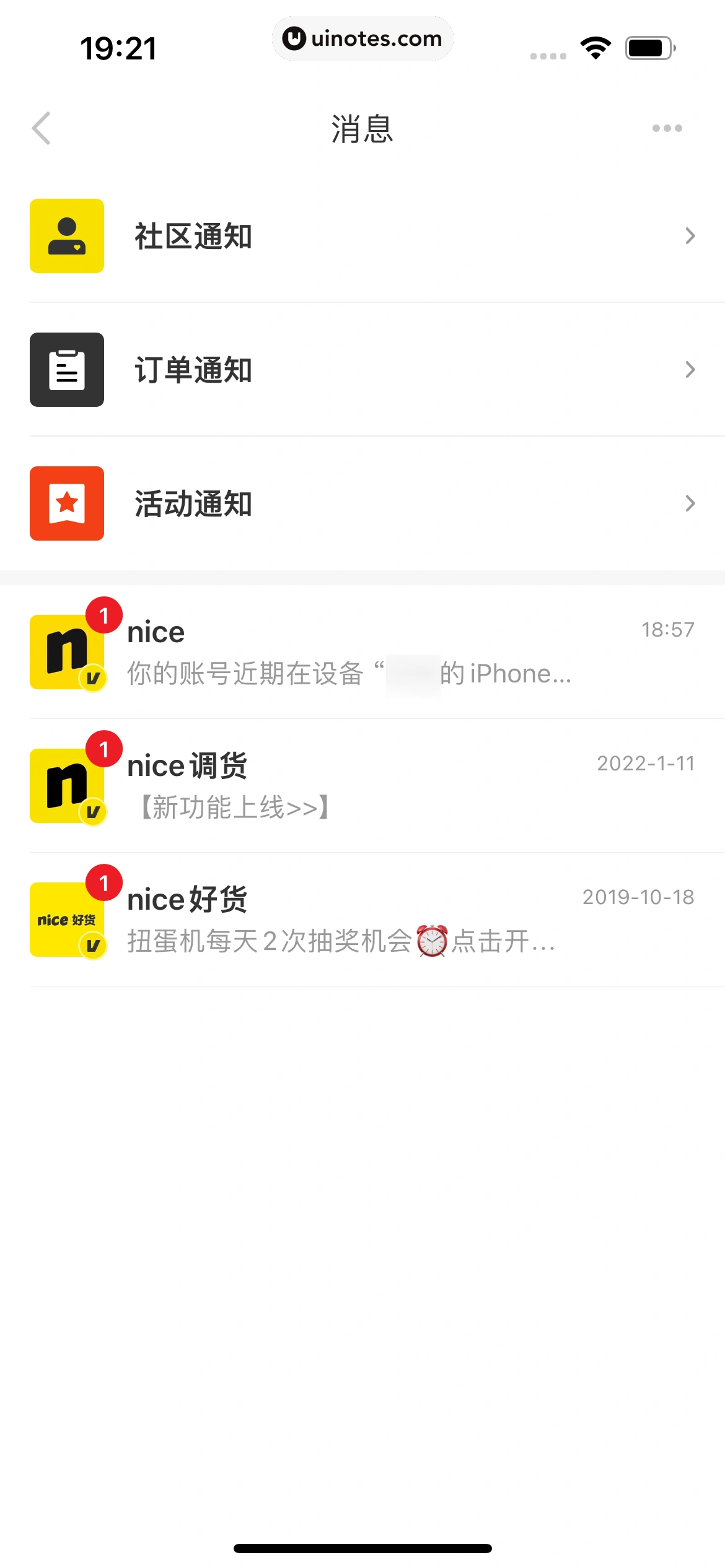Tap the unread badge on nice调货

tap(103, 749)
